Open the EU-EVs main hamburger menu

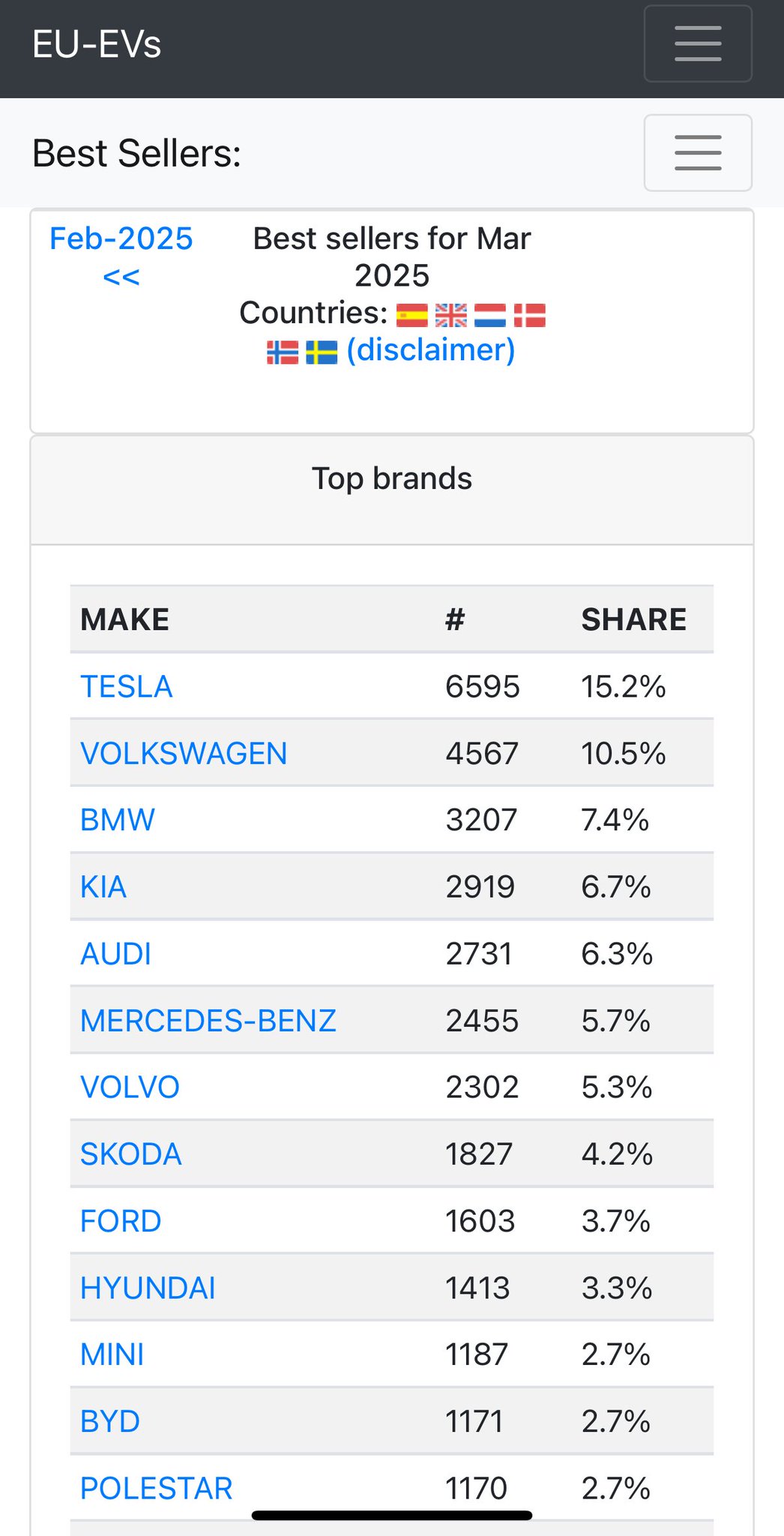[698, 43]
